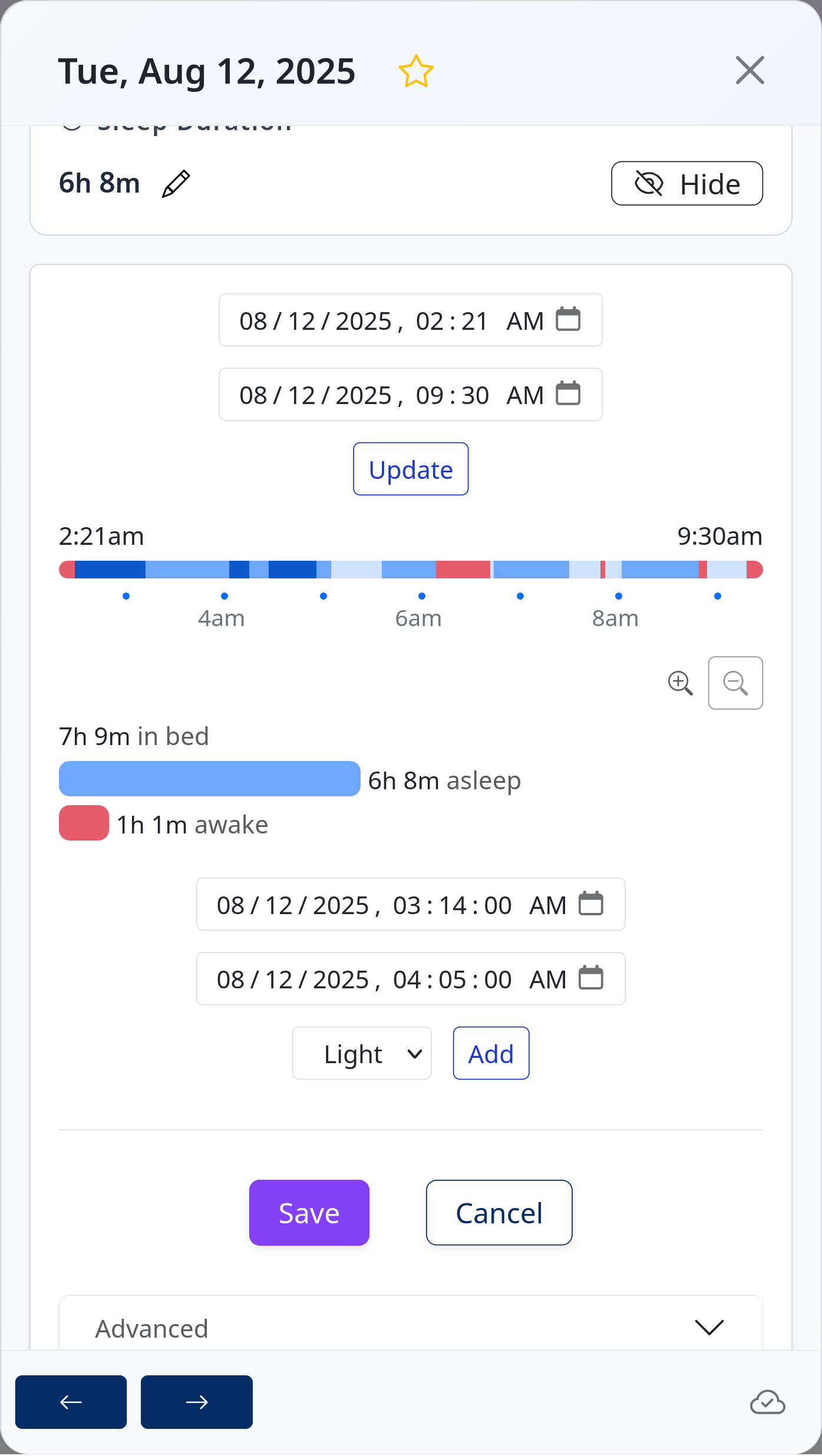Navigate to the previous day
Image resolution: width=822 pixels, height=1456 pixels.
click(70, 1402)
